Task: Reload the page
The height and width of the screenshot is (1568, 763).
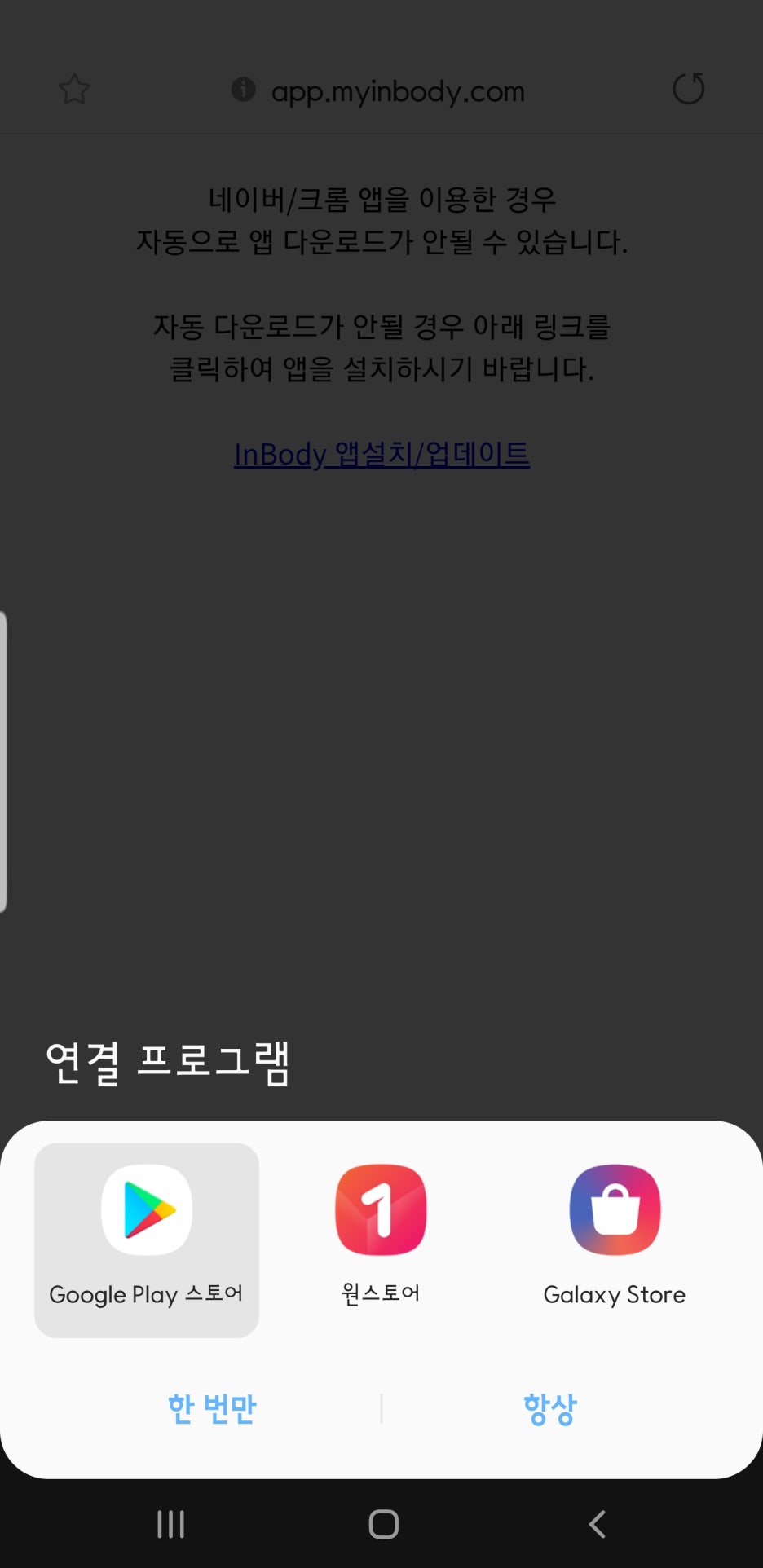Action: 688,89
